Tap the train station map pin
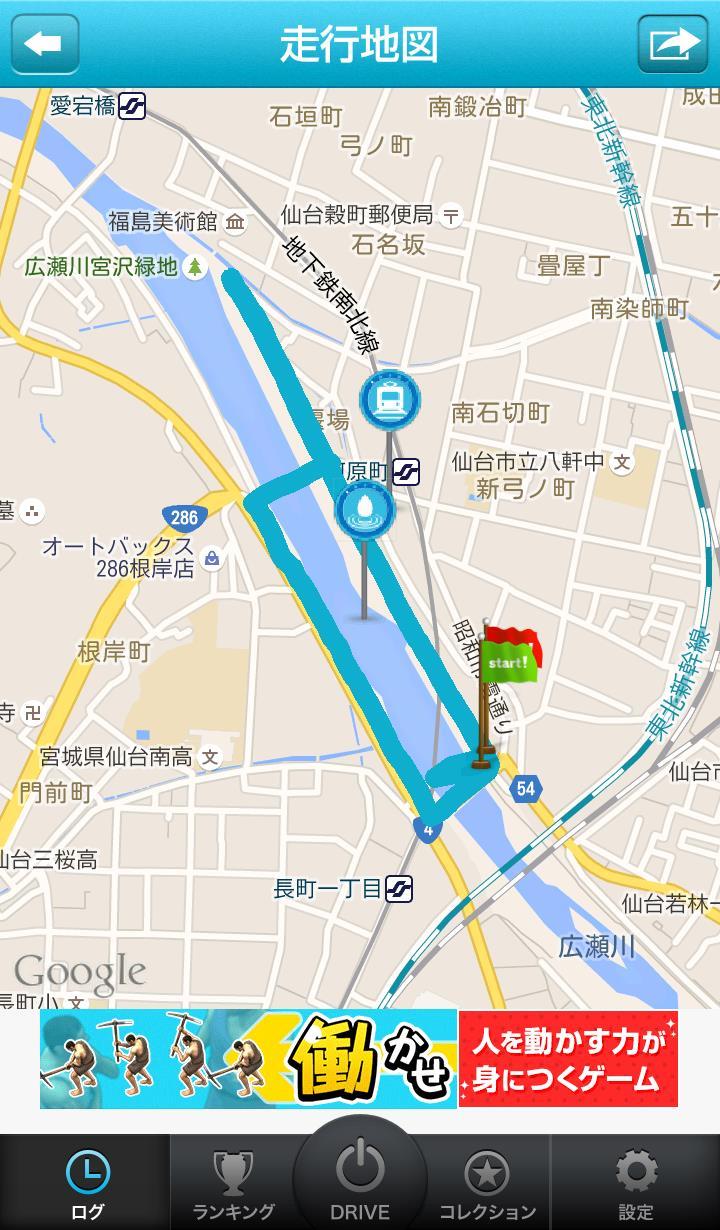720x1230 pixels. 390,401
